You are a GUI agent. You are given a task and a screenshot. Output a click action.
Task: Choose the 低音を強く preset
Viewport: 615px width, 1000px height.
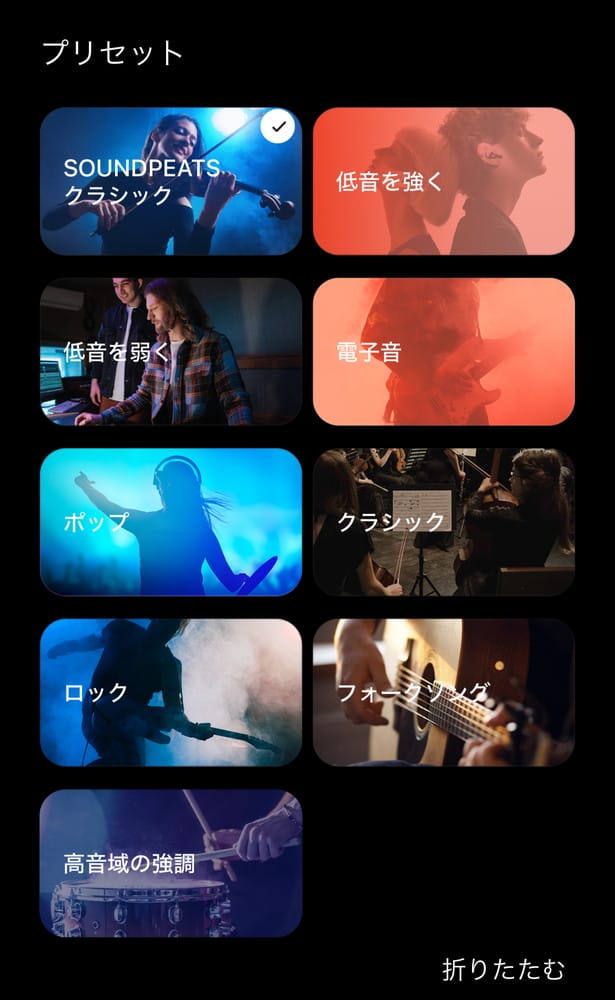click(443, 182)
